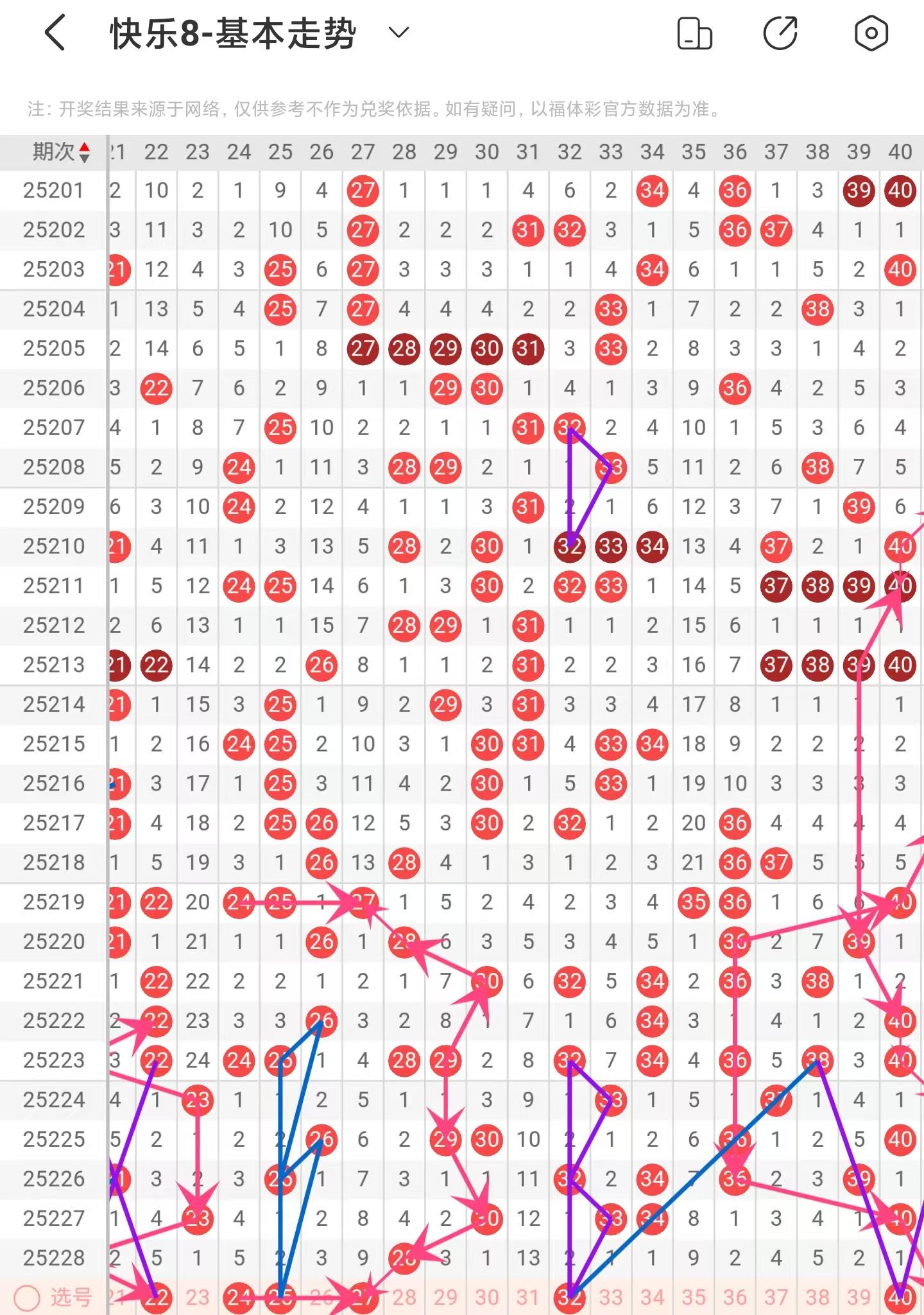
Task: Pick number 39 in the 选号 row
Action: coord(859,1297)
